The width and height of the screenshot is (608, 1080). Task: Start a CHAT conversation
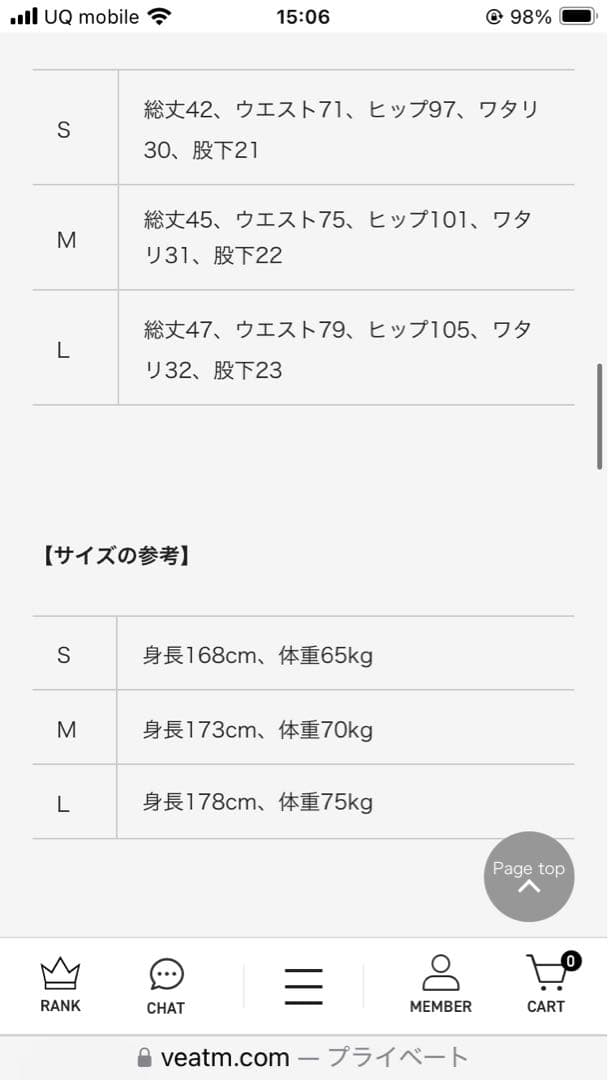coord(166,986)
